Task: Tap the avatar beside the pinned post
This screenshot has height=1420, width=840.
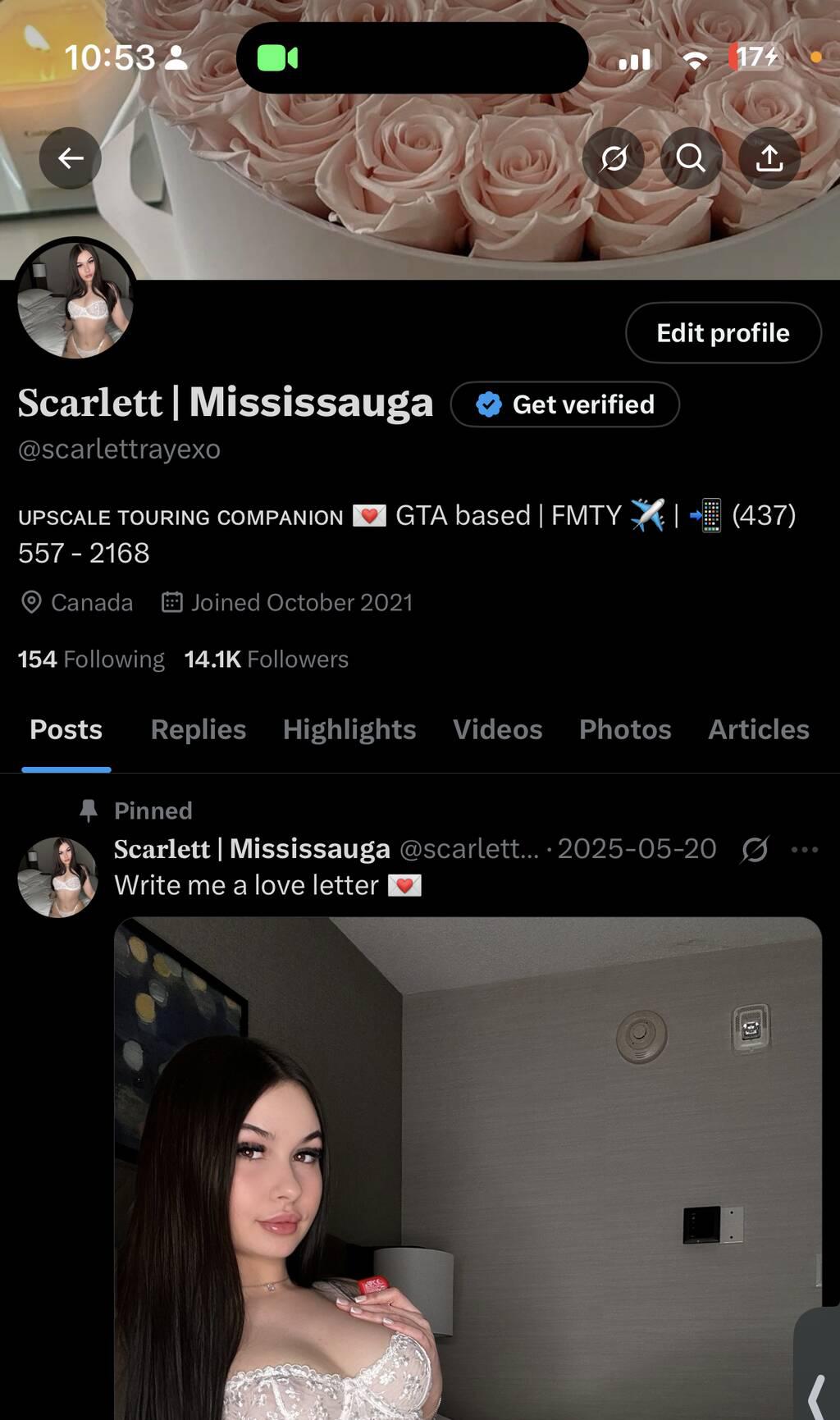Action: click(x=57, y=877)
